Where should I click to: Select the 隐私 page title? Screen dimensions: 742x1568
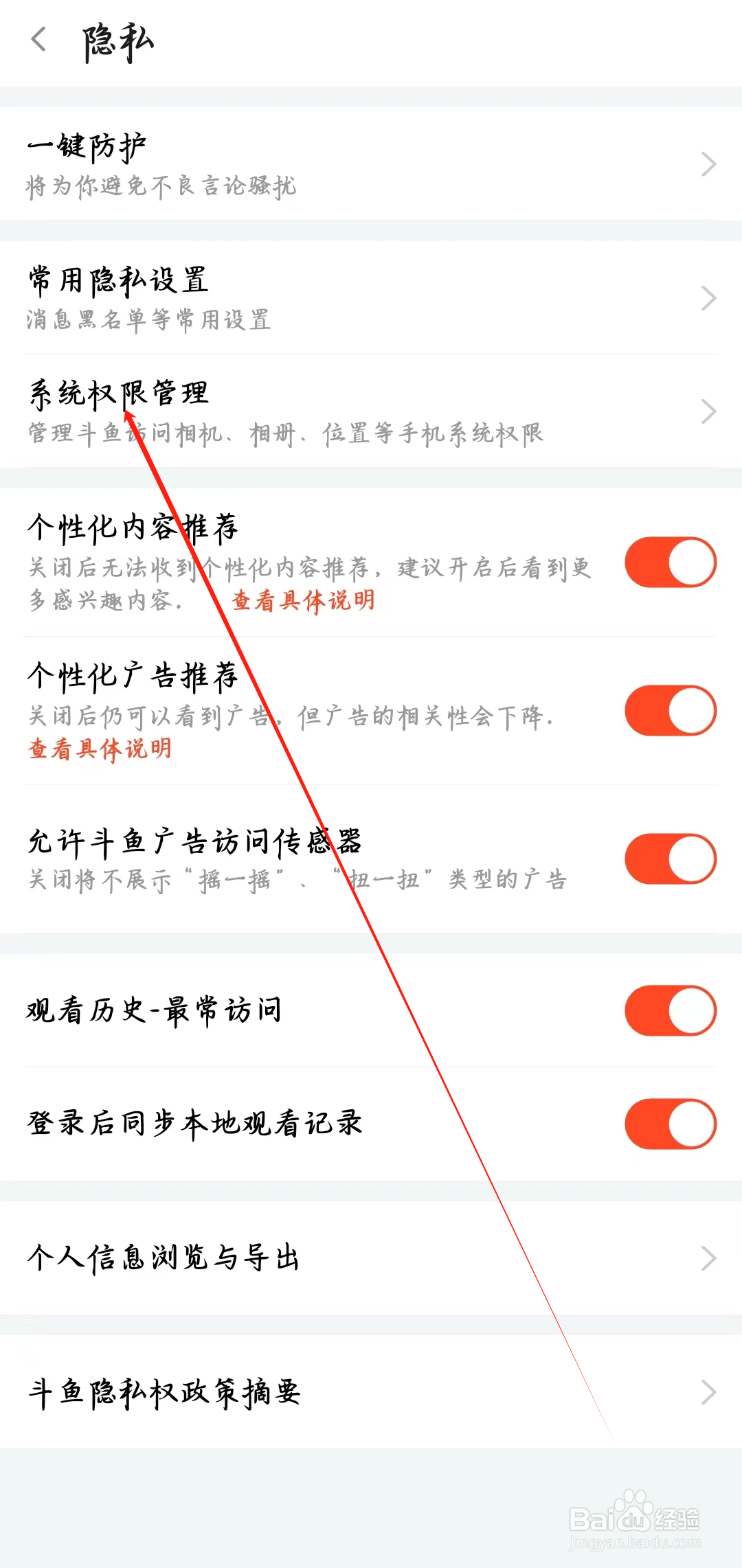coord(117,39)
